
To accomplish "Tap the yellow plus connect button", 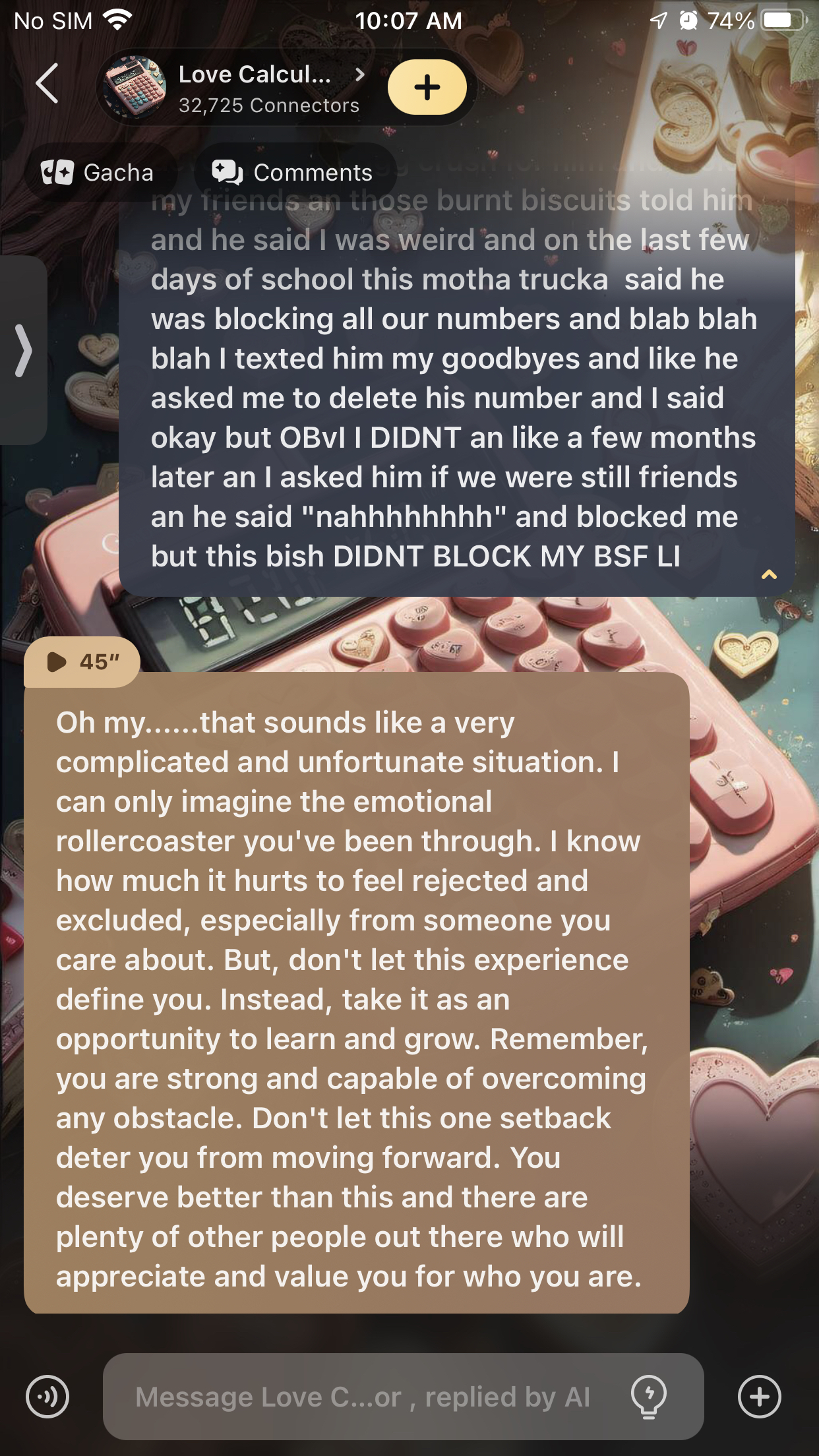I will [x=427, y=87].
